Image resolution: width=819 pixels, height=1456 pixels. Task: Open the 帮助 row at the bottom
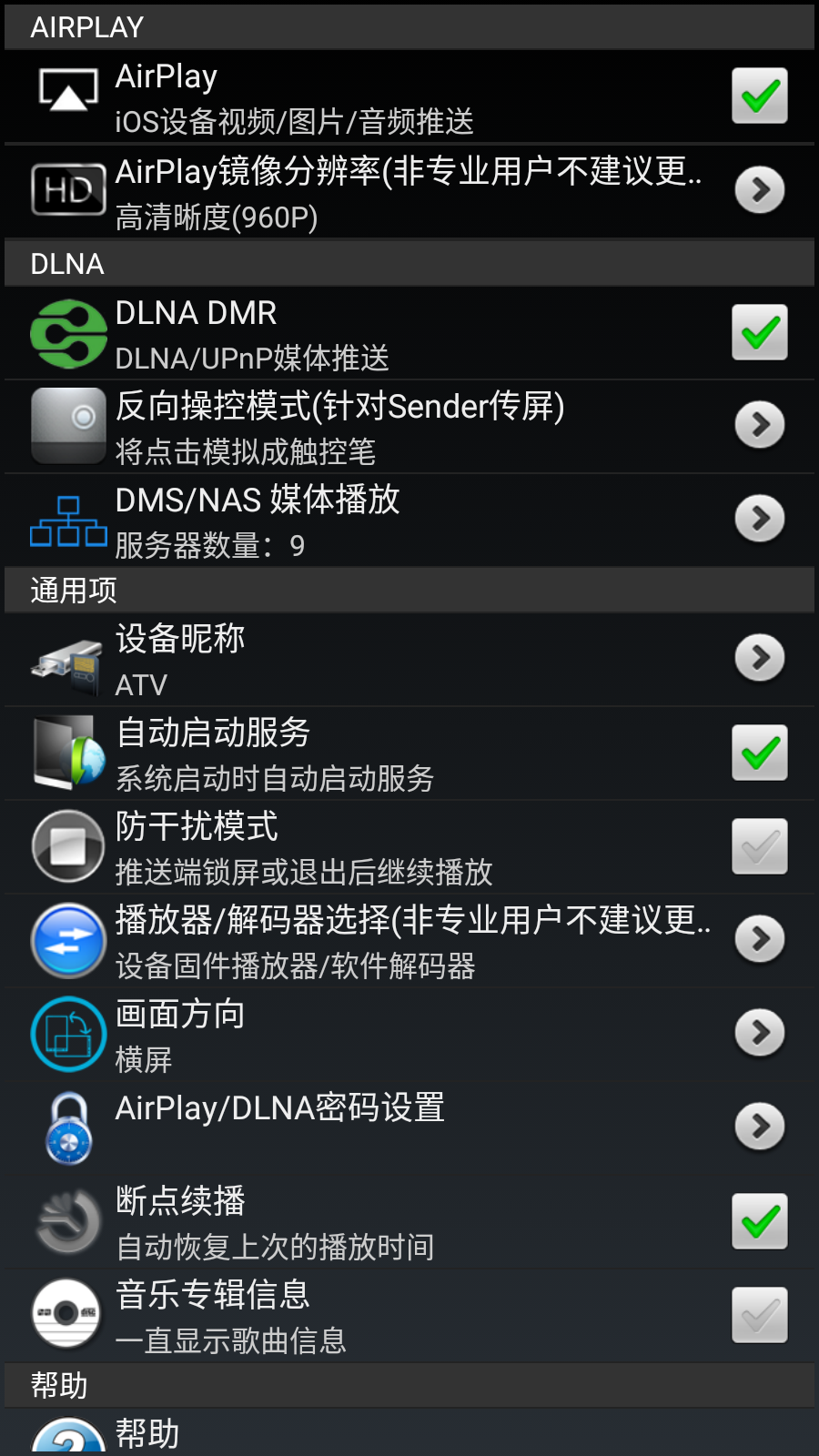(x=409, y=1432)
